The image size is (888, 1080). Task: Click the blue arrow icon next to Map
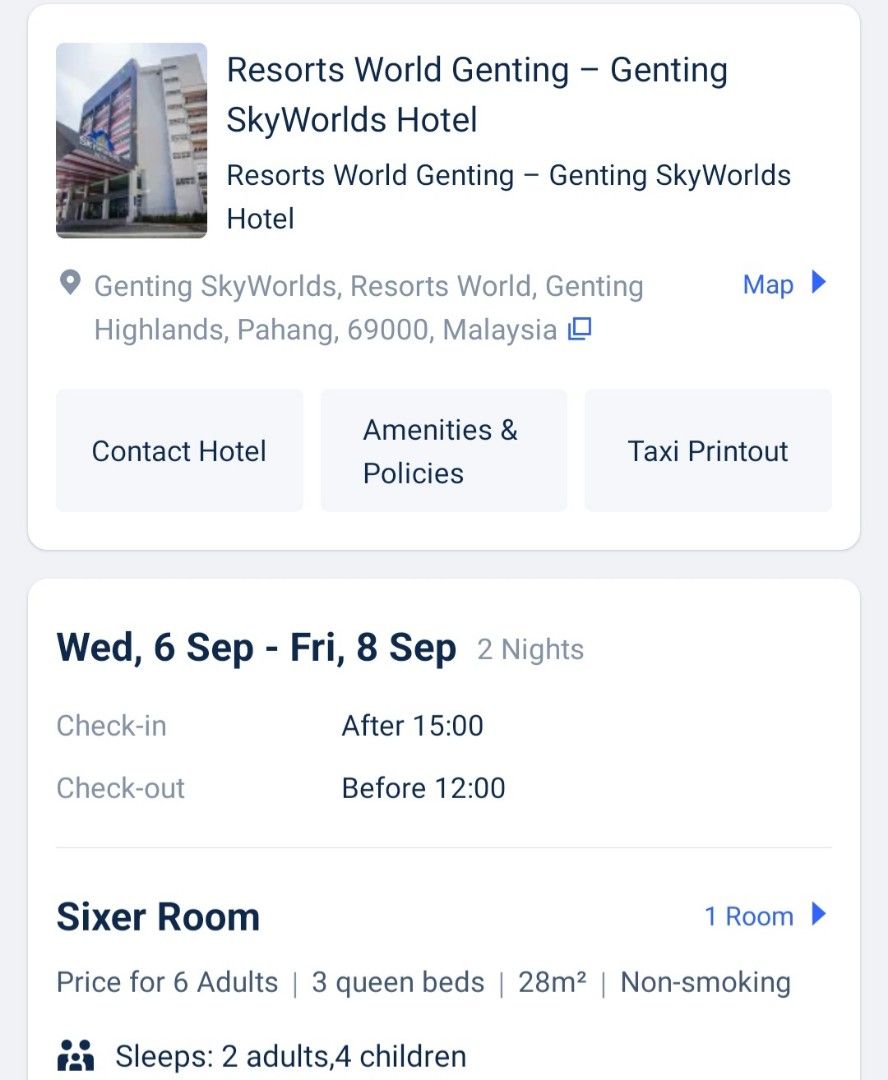pyautogui.click(x=820, y=285)
